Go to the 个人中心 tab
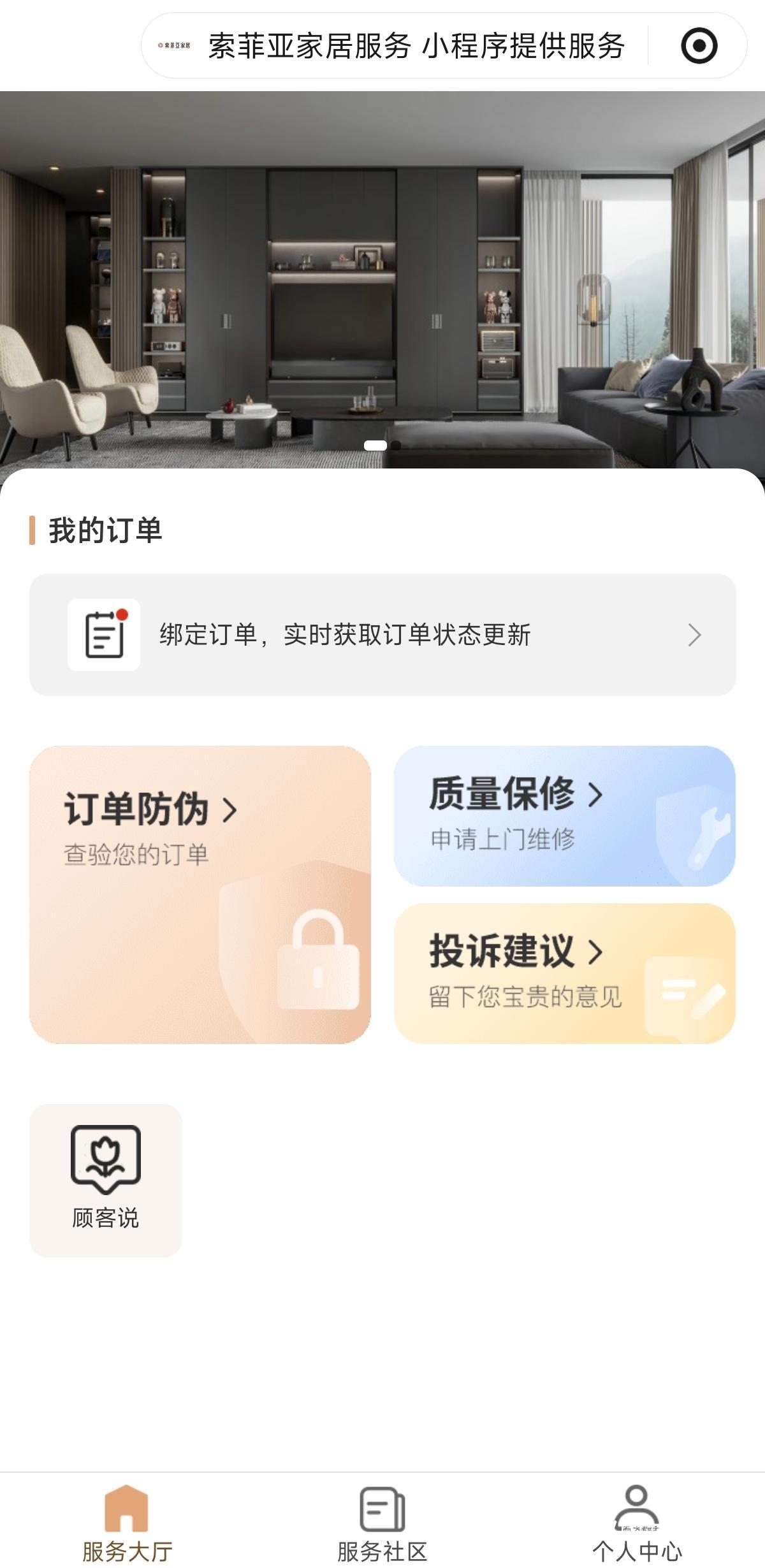 (x=636, y=1522)
